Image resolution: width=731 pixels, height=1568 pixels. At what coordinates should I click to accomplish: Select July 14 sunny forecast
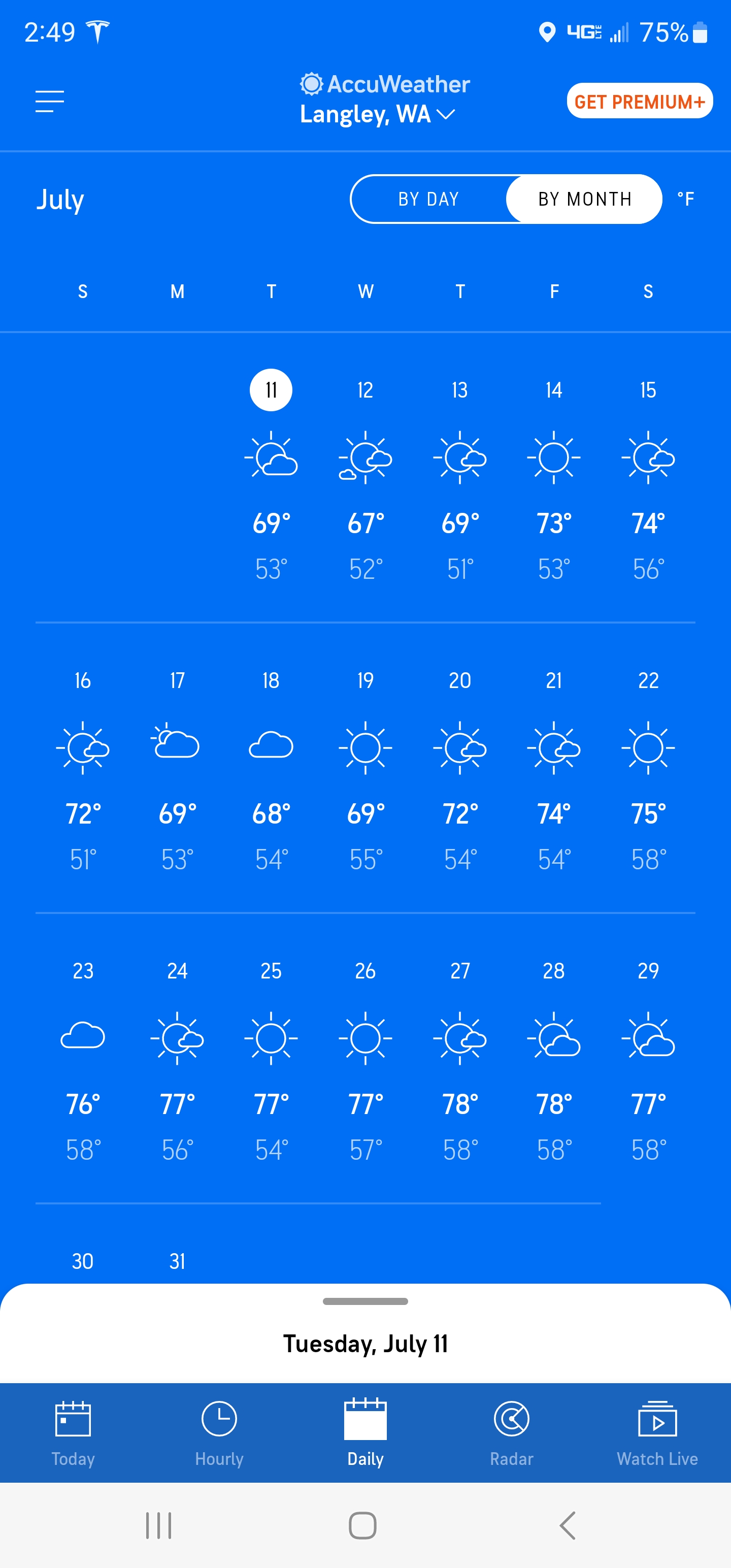coord(553,475)
